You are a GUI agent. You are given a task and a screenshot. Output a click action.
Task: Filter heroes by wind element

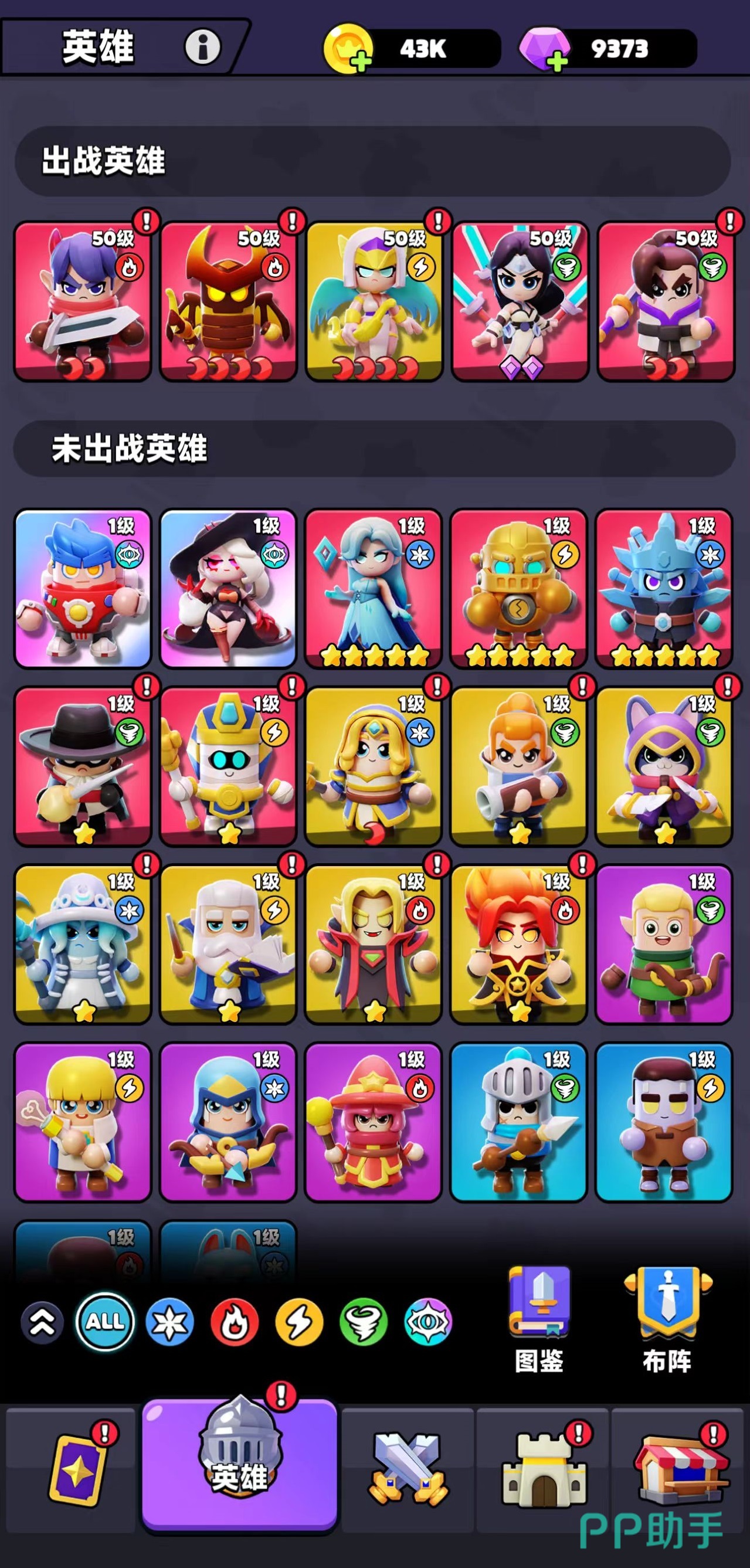[364, 1322]
